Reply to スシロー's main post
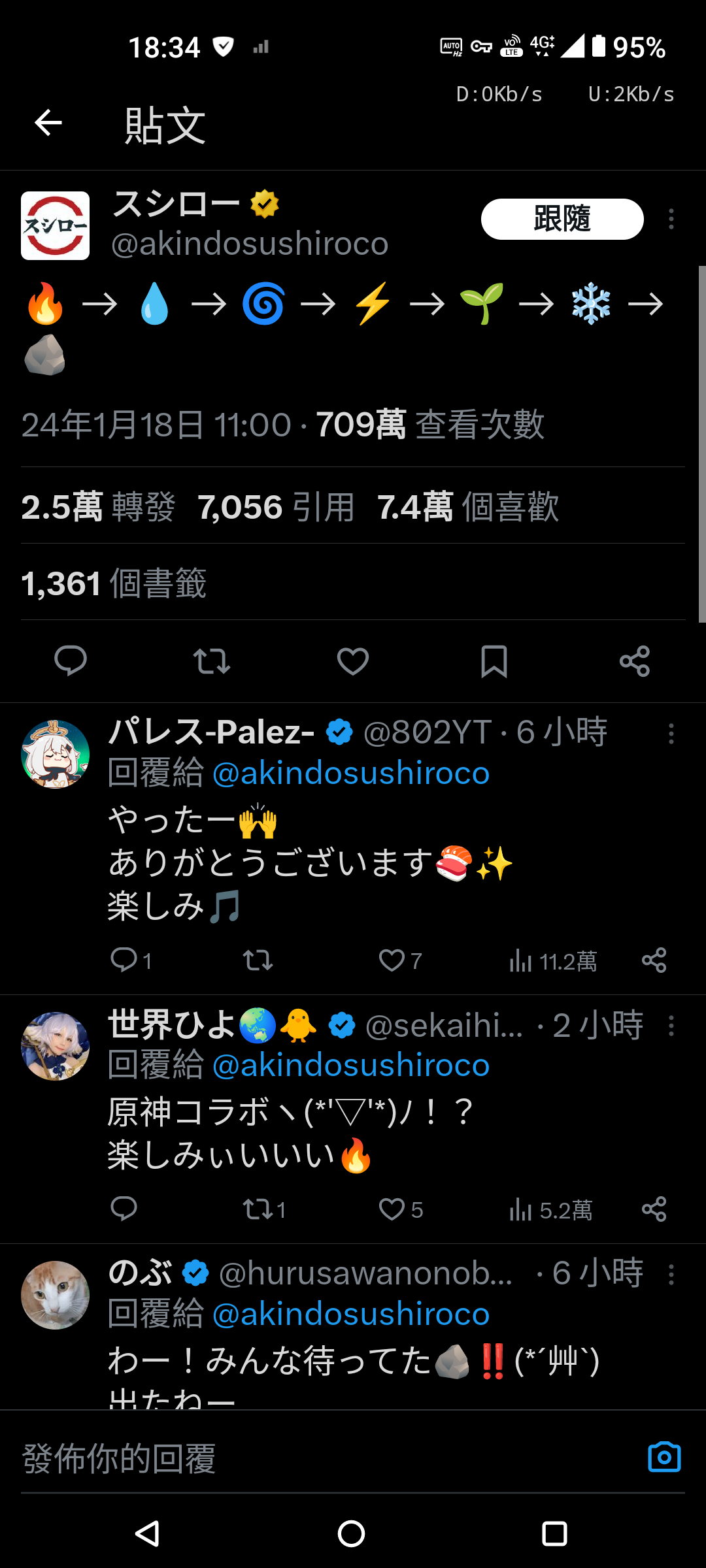 click(71, 661)
